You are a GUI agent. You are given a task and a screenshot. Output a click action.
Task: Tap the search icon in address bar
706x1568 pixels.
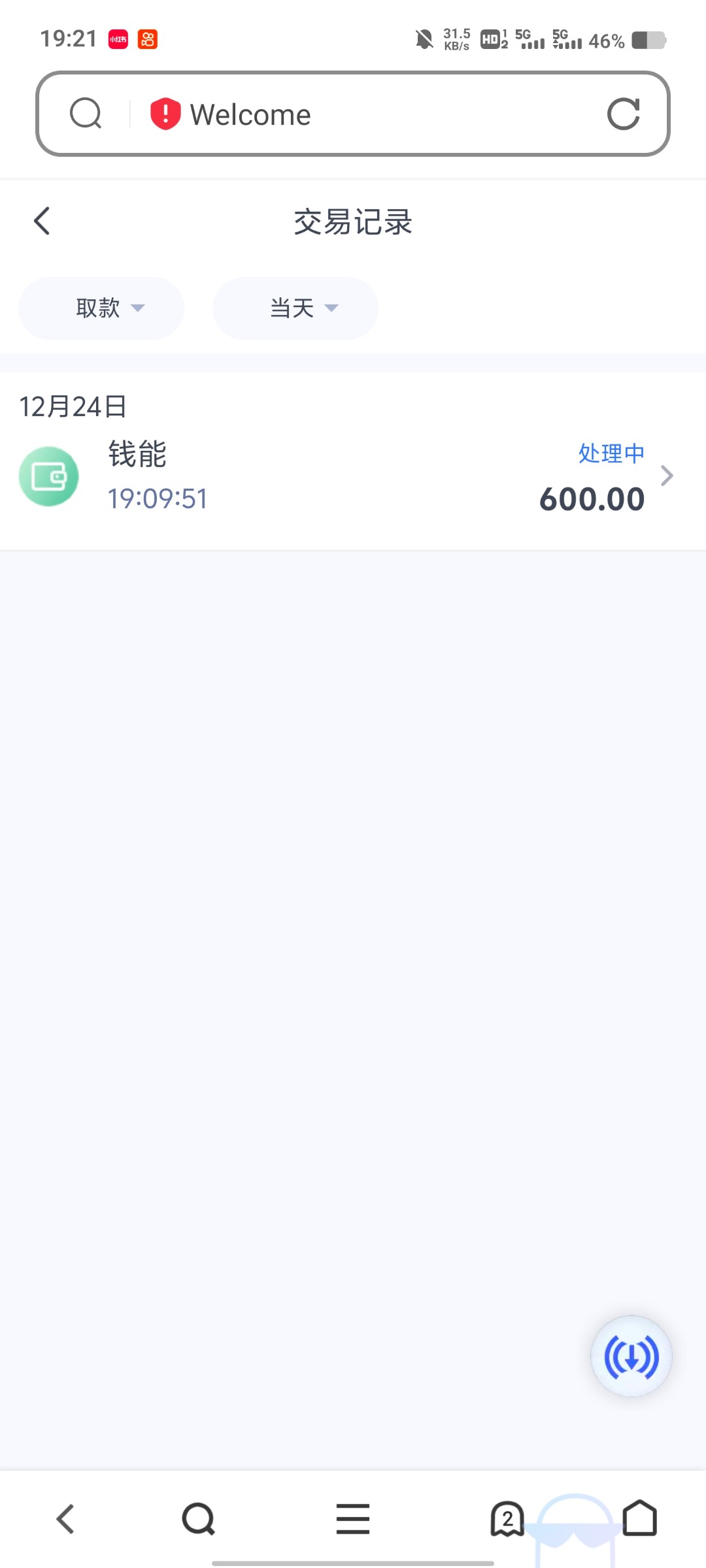click(86, 114)
